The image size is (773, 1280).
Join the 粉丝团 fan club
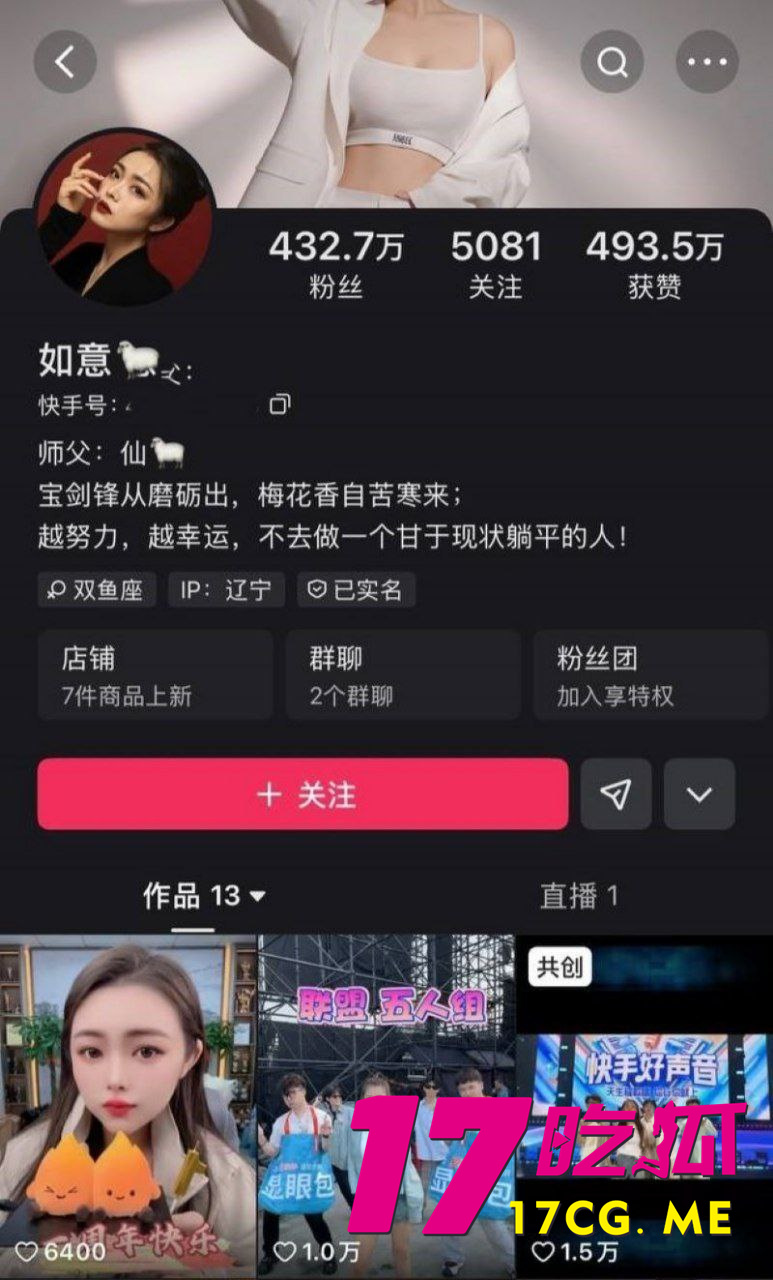650,675
